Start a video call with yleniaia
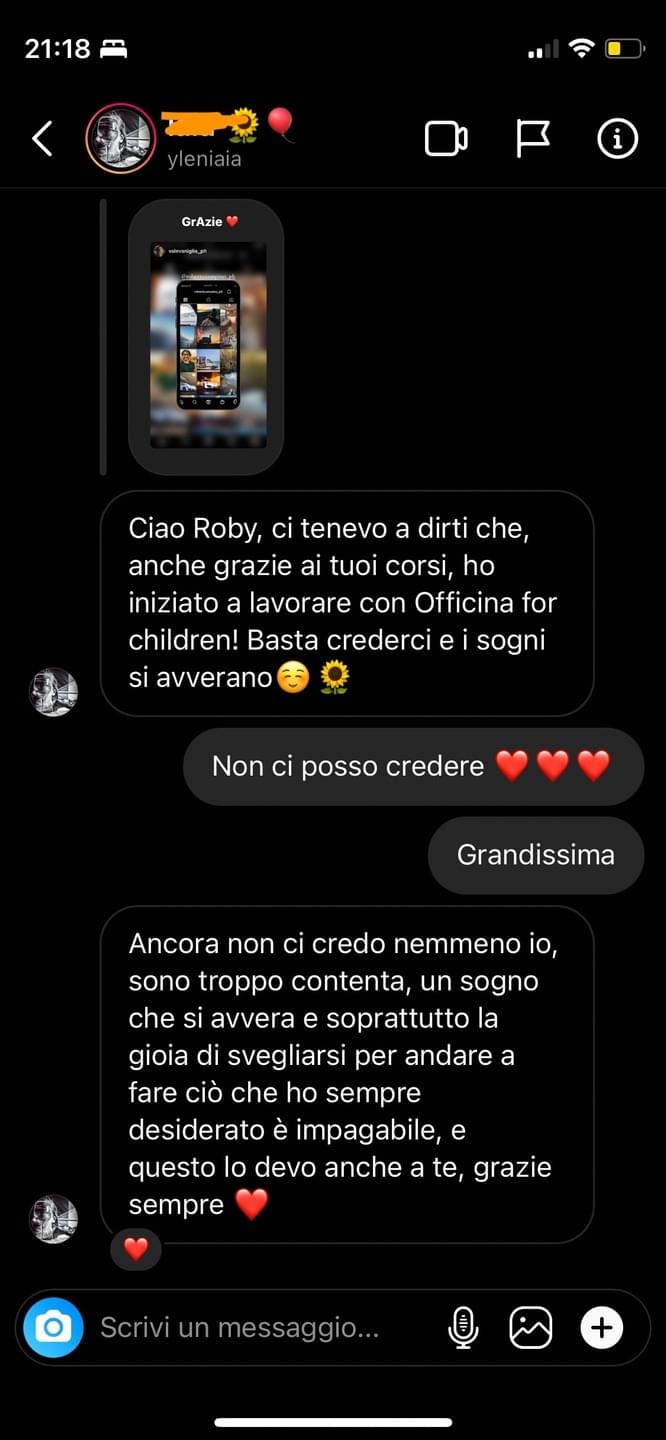 [x=446, y=139]
